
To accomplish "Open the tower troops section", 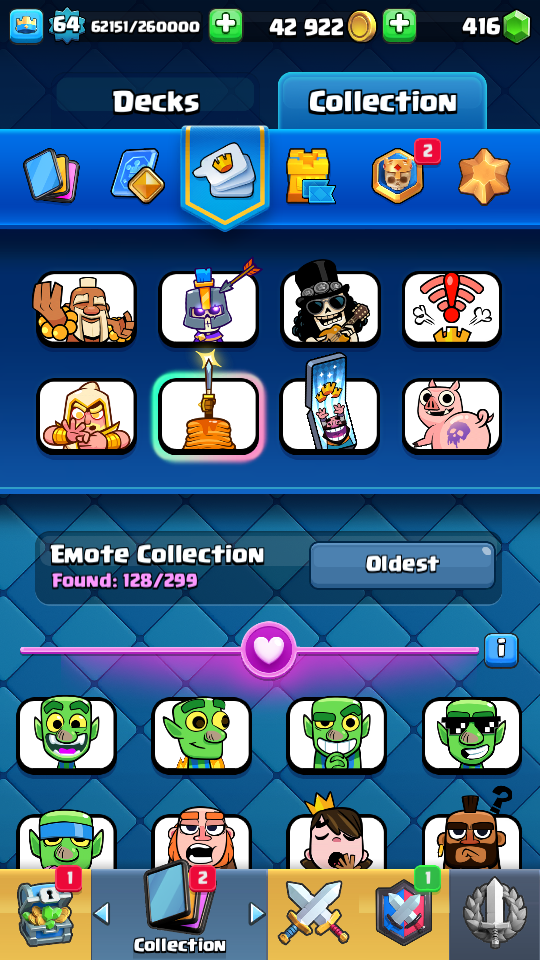I will click(x=310, y=176).
